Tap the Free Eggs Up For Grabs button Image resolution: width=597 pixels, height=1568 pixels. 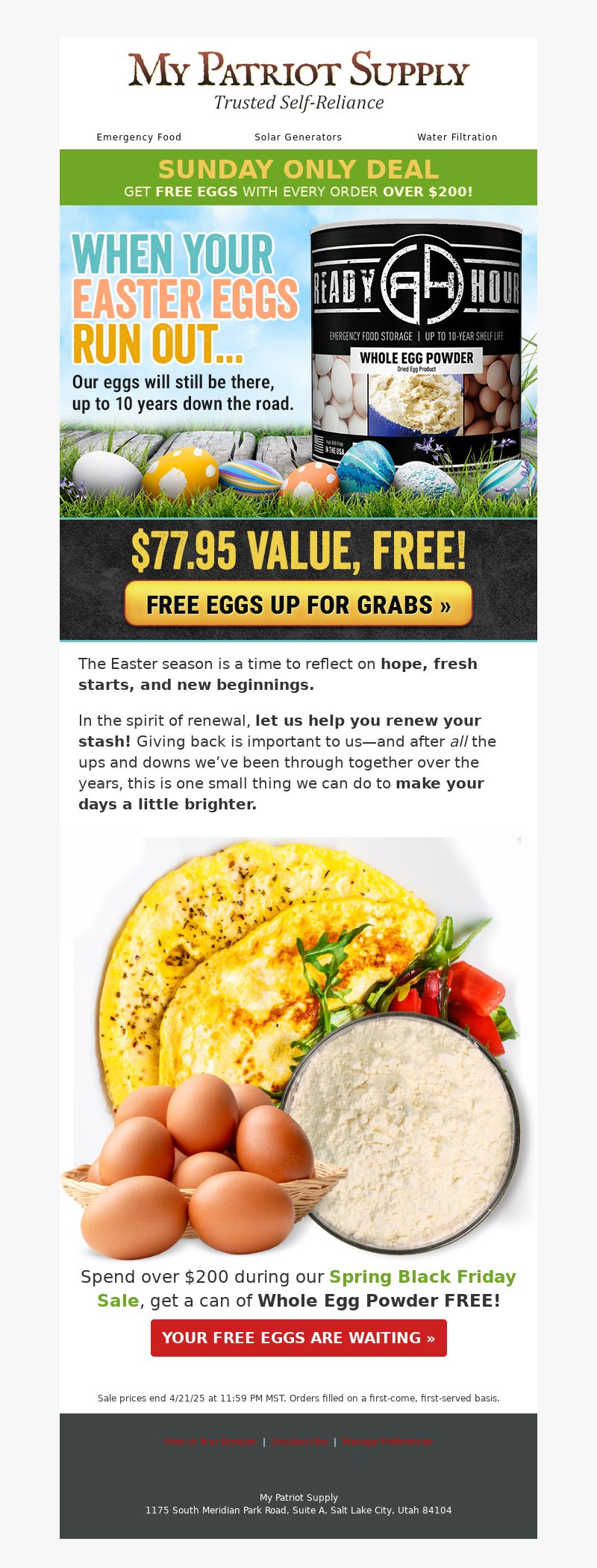(x=298, y=603)
